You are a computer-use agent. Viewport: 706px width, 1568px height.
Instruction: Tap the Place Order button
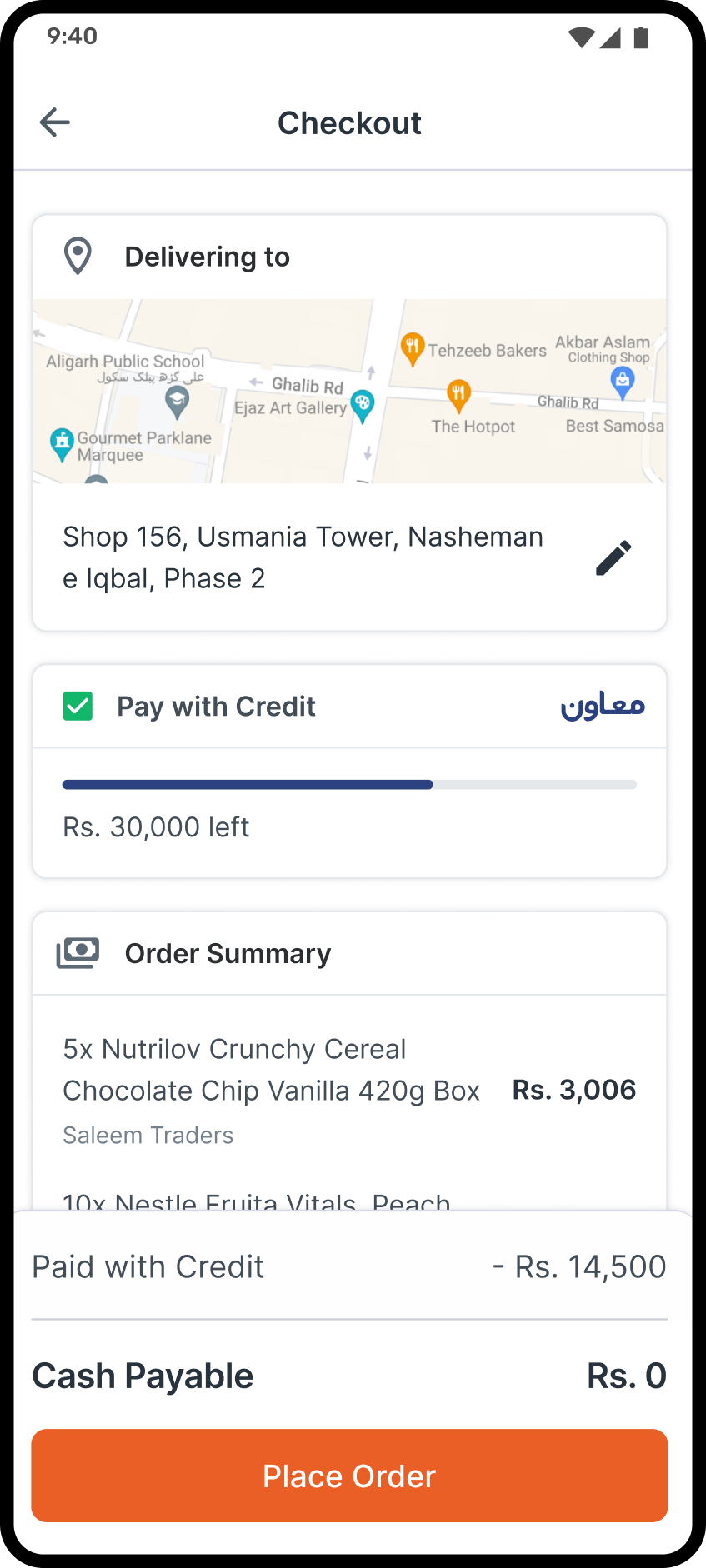(349, 1476)
